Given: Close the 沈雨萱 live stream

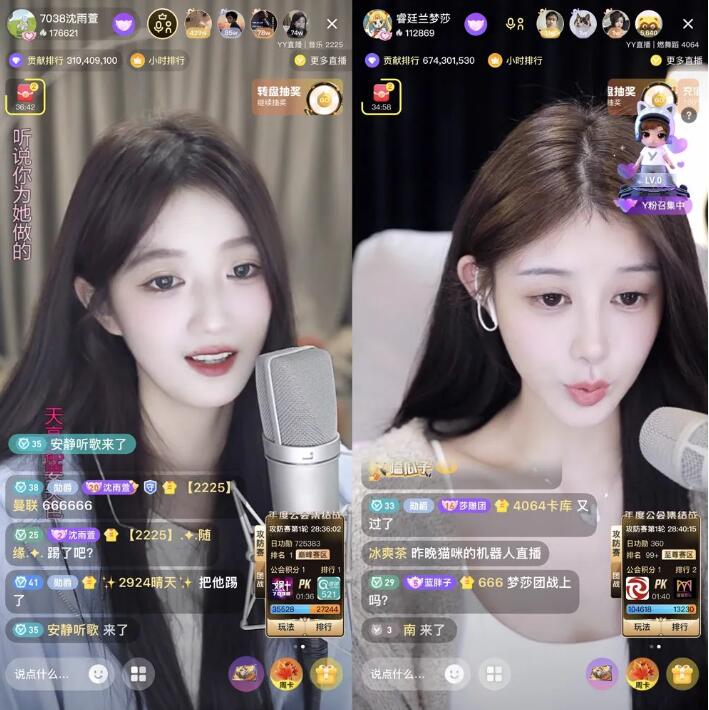Looking at the screenshot, I should (x=332, y=24).
